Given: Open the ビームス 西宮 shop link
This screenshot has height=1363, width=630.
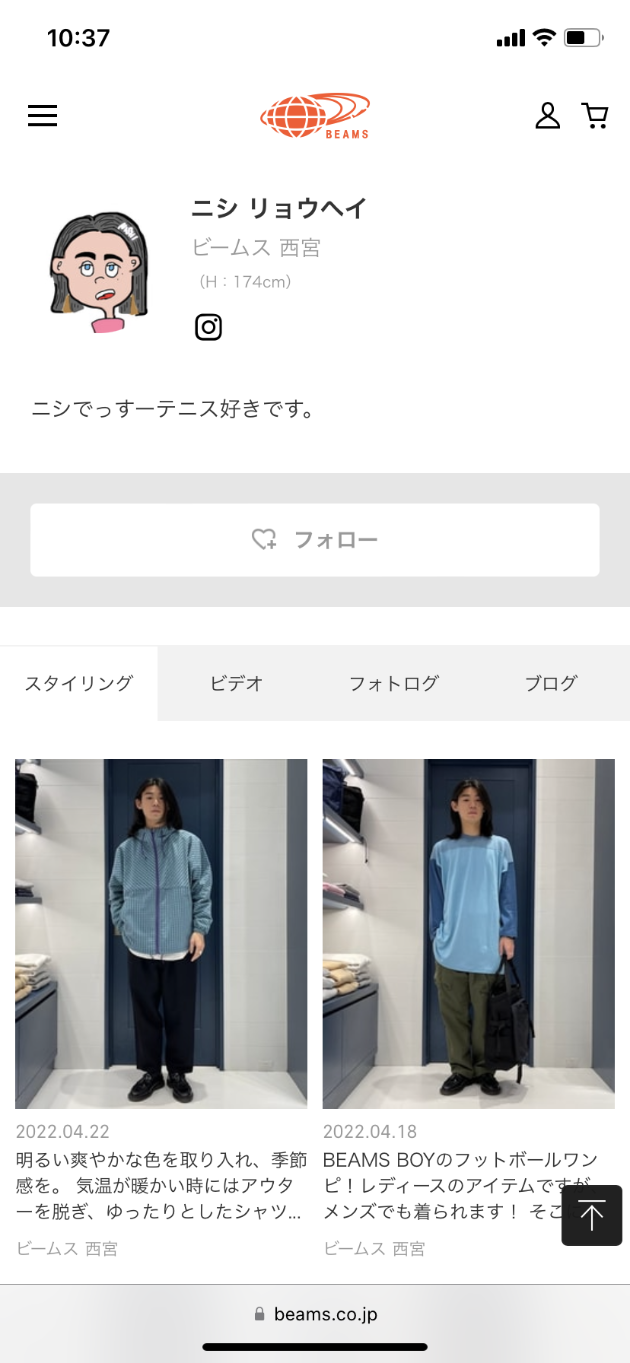Looking at the screenshot, I should (x=256, y=248).
